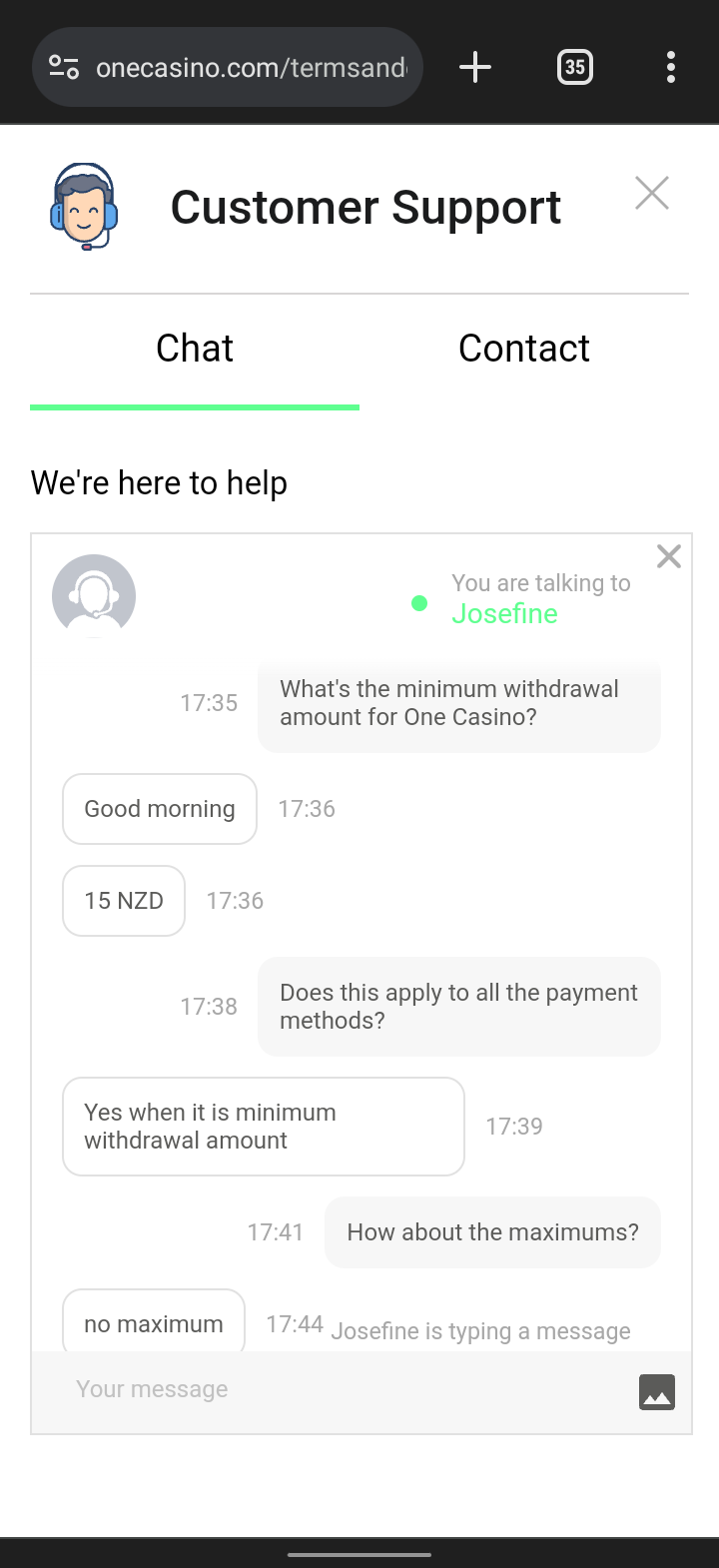Open the browser tab switcher showing 35 tabs
719x1568 pixels.
pyautogui.click(x=574, y=67)
